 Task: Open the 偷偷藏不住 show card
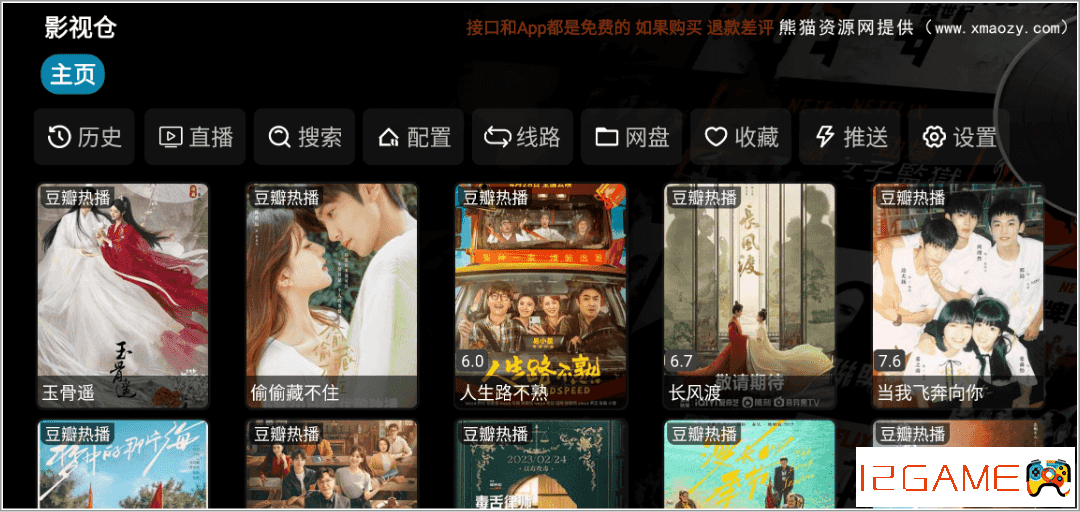(332, 296)
